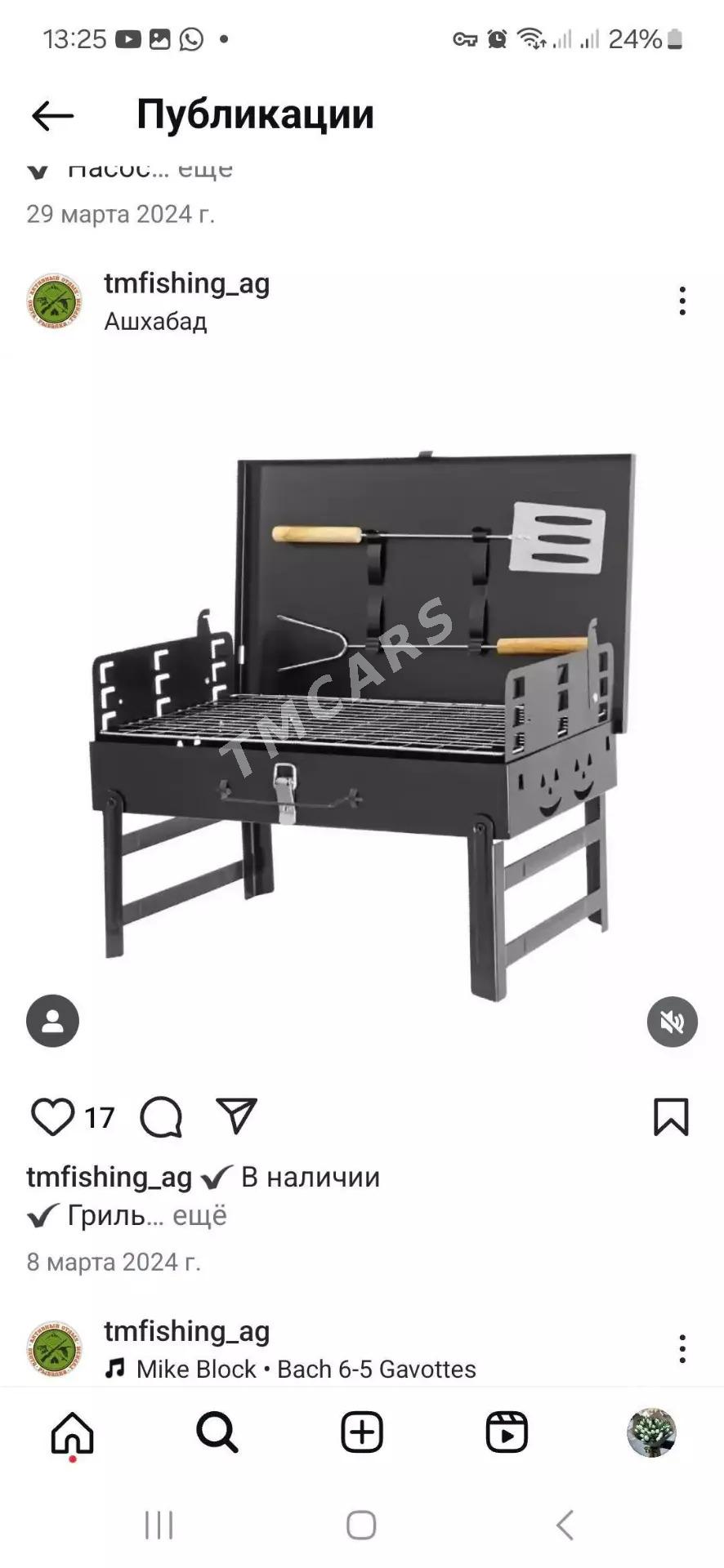The width and height of the screenshot is (724, 1568).
Task: Expand the Насос caption with ещё
Action: tap(205, 169)
